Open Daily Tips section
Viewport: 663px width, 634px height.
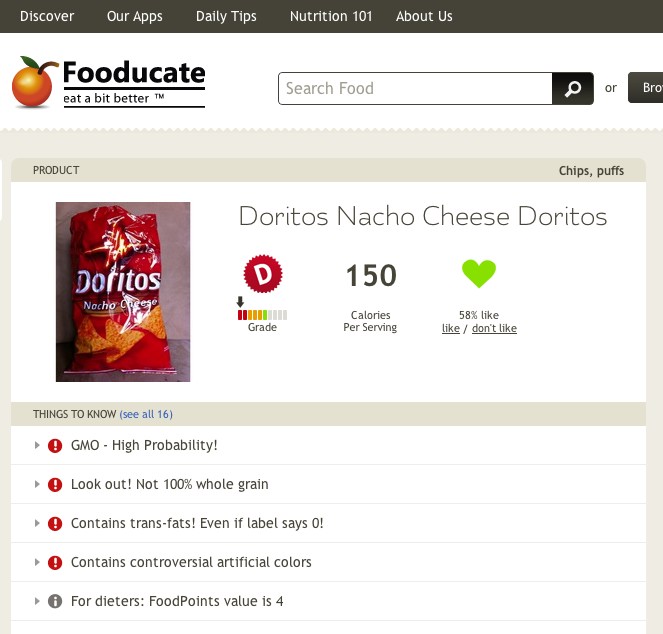coord(226,16)
